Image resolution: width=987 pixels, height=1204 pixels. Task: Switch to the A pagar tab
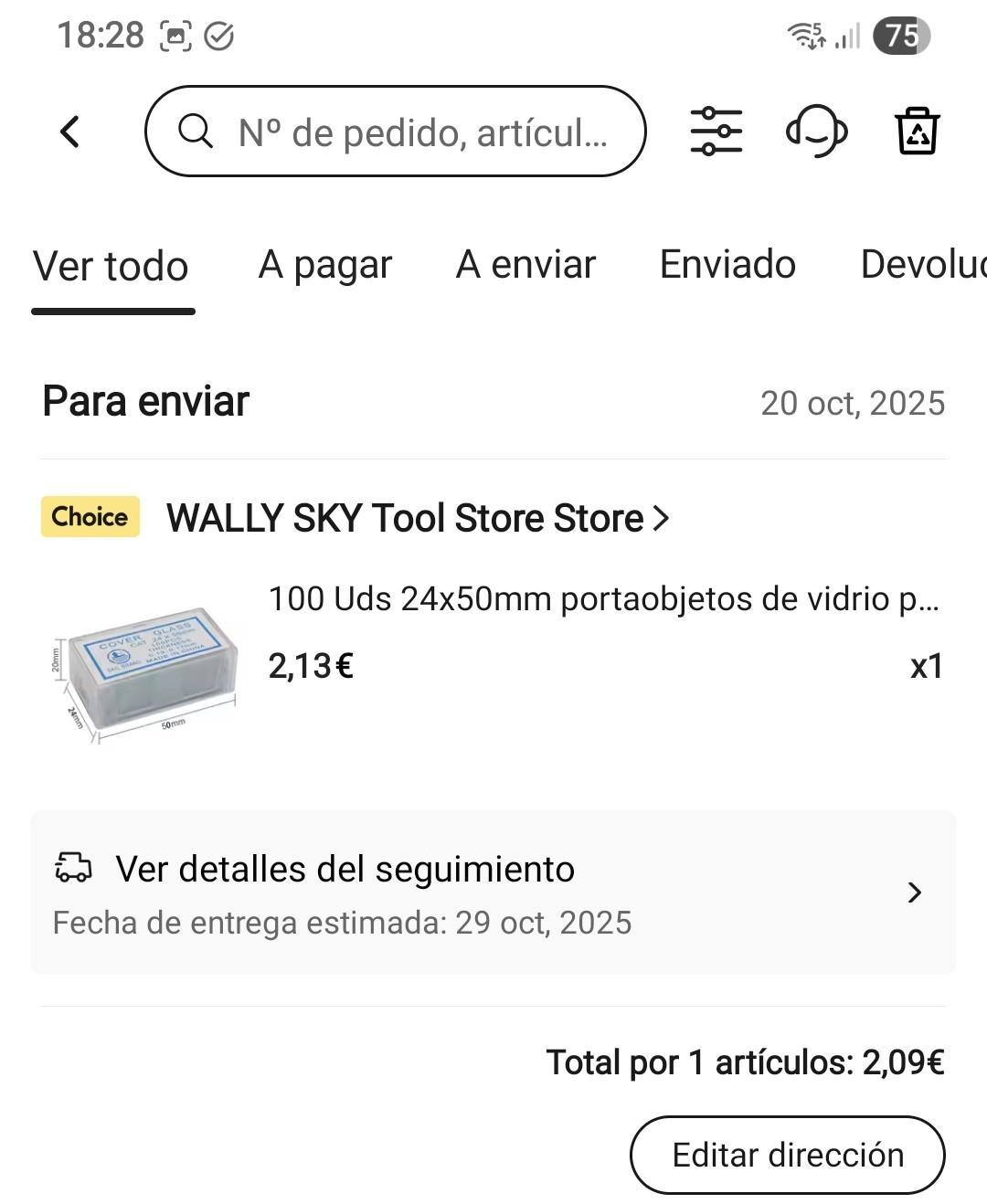pos(324,265)
